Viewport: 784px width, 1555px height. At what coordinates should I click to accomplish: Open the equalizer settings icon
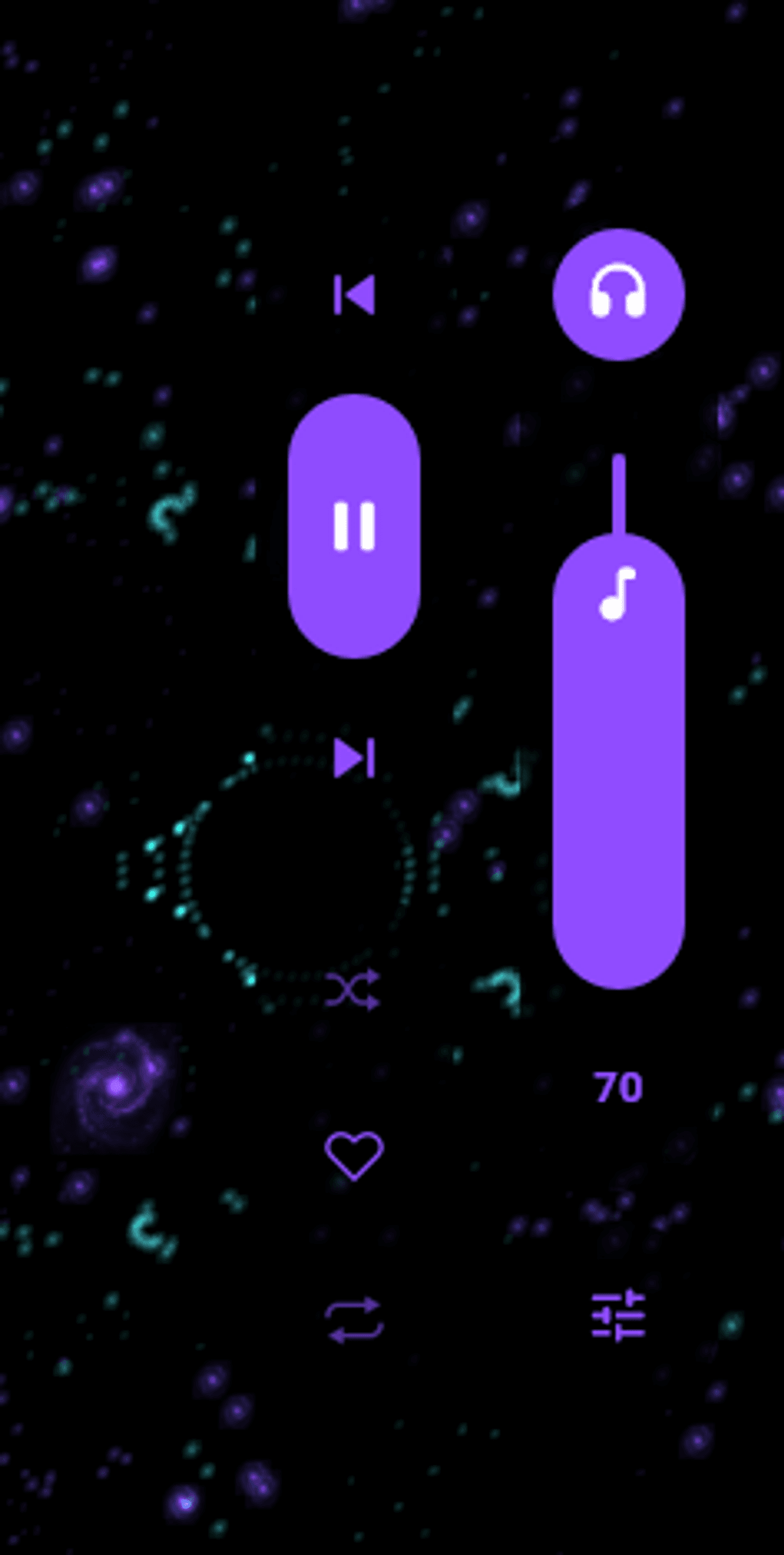[x=618, y=1315]
